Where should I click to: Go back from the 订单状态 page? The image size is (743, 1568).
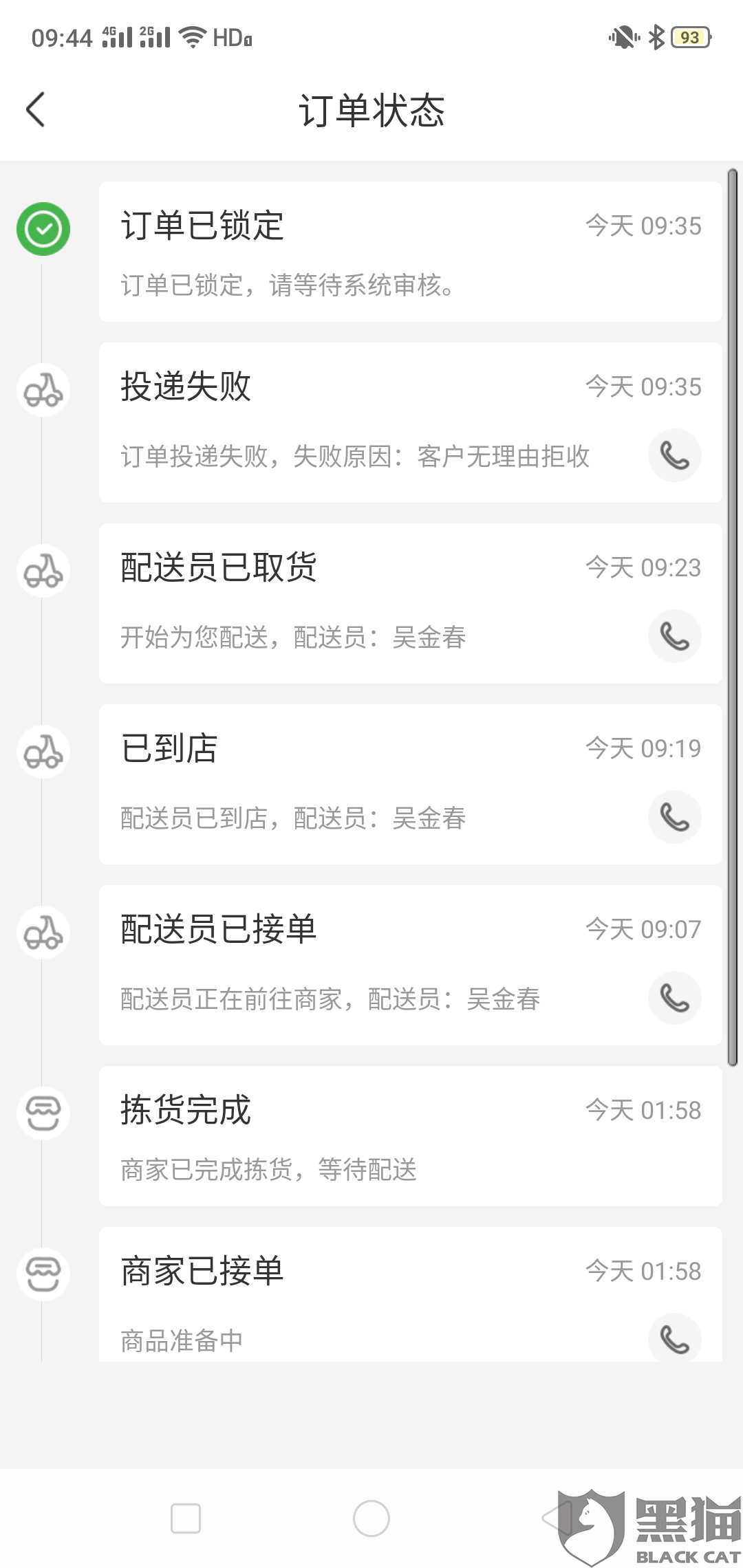36,110
